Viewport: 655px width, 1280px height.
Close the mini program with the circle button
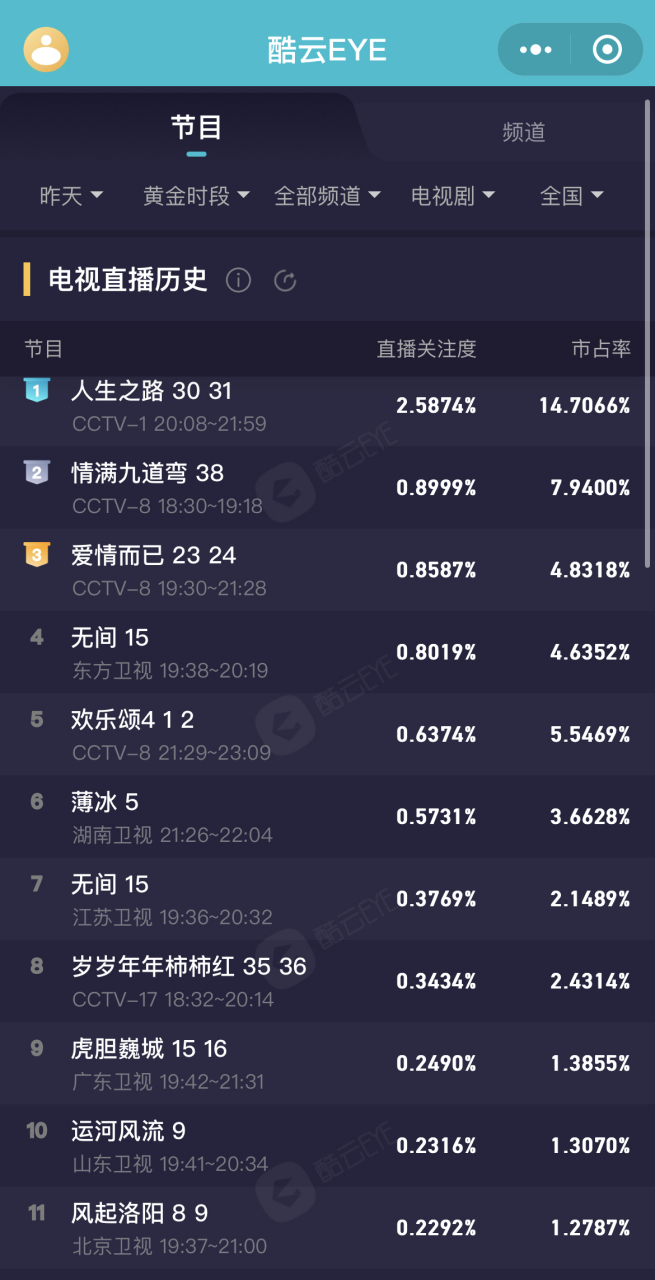pos(607,50)
